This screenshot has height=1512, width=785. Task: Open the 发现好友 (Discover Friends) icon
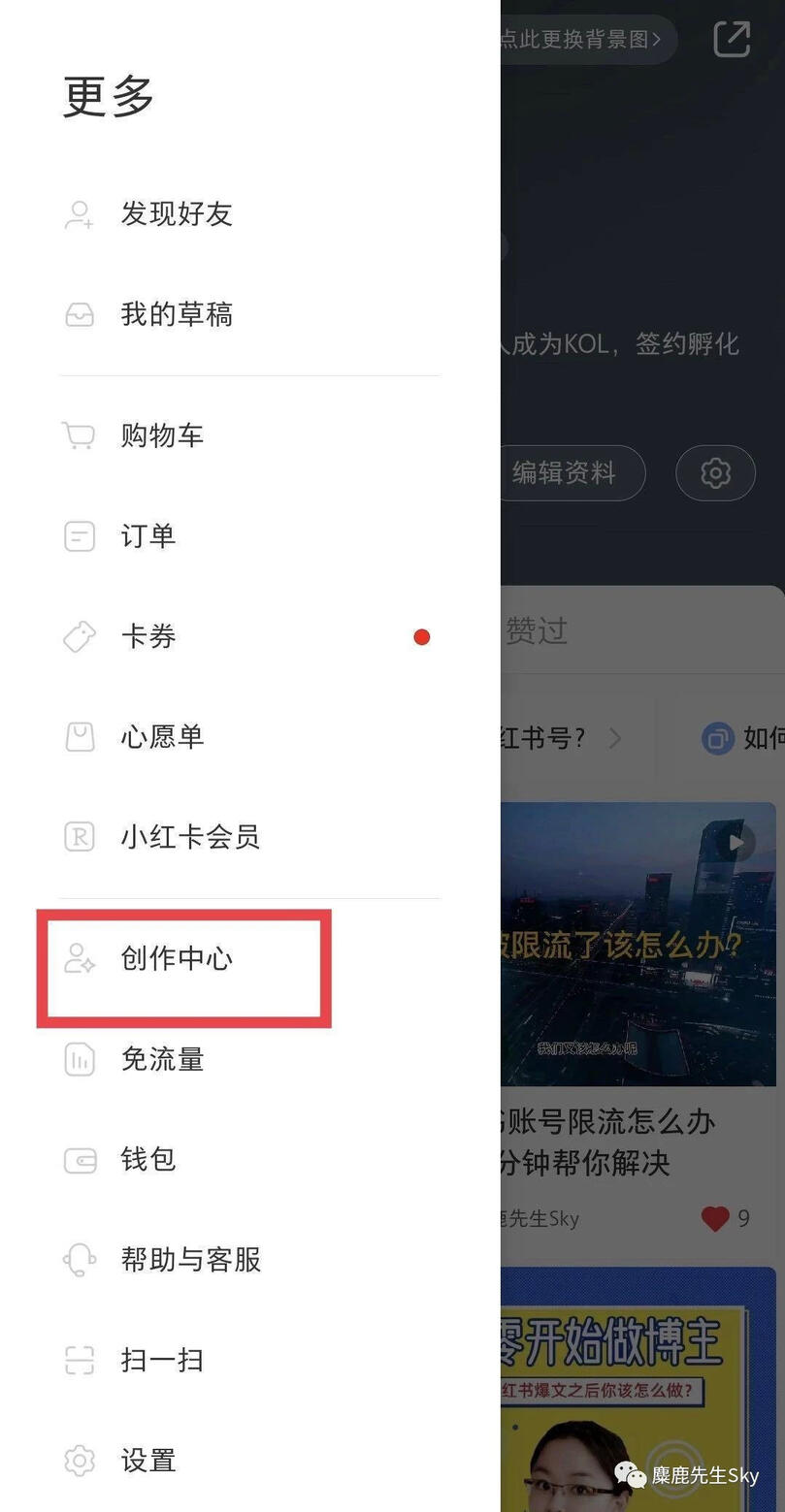[79, 213]
